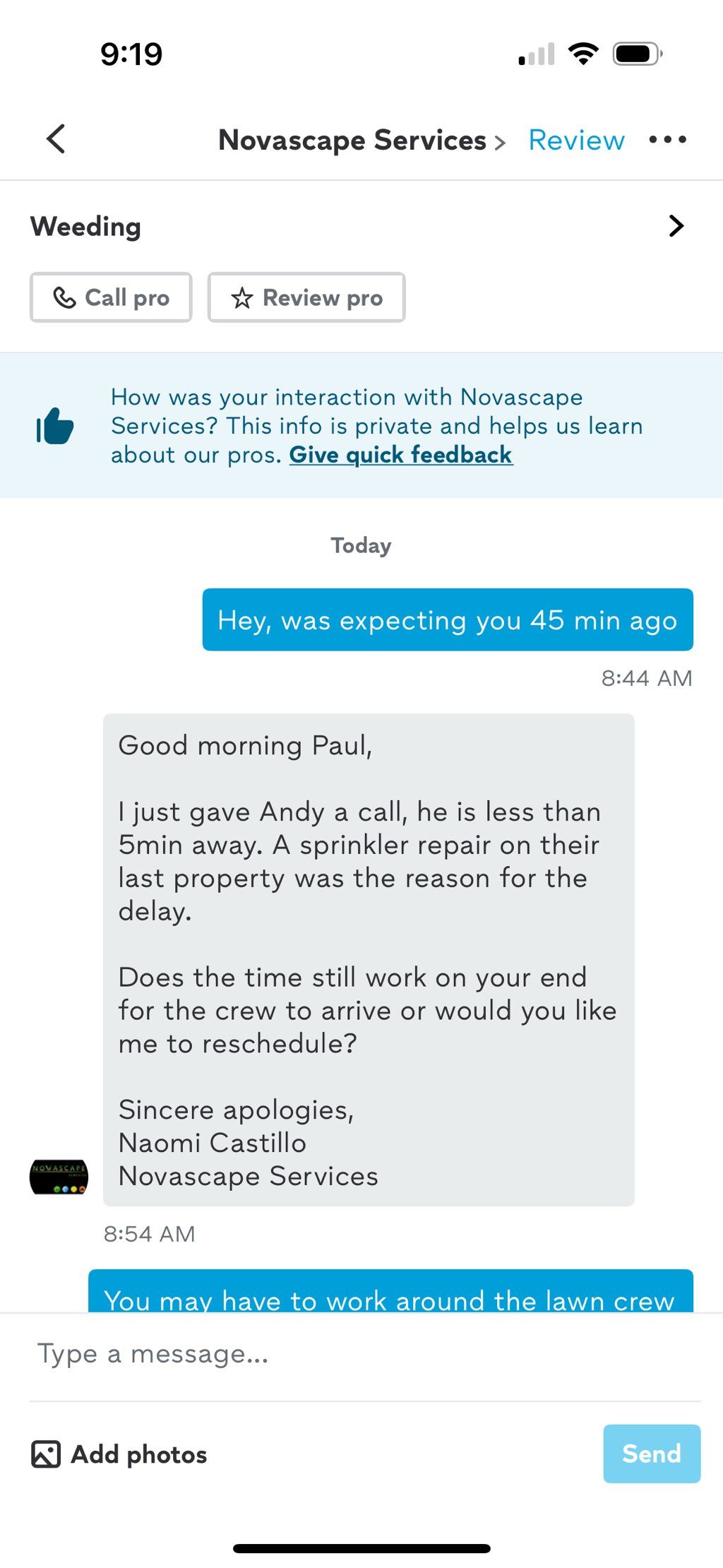Tap the Review pro button
723x1568 pixels.
tap(306, 297)
